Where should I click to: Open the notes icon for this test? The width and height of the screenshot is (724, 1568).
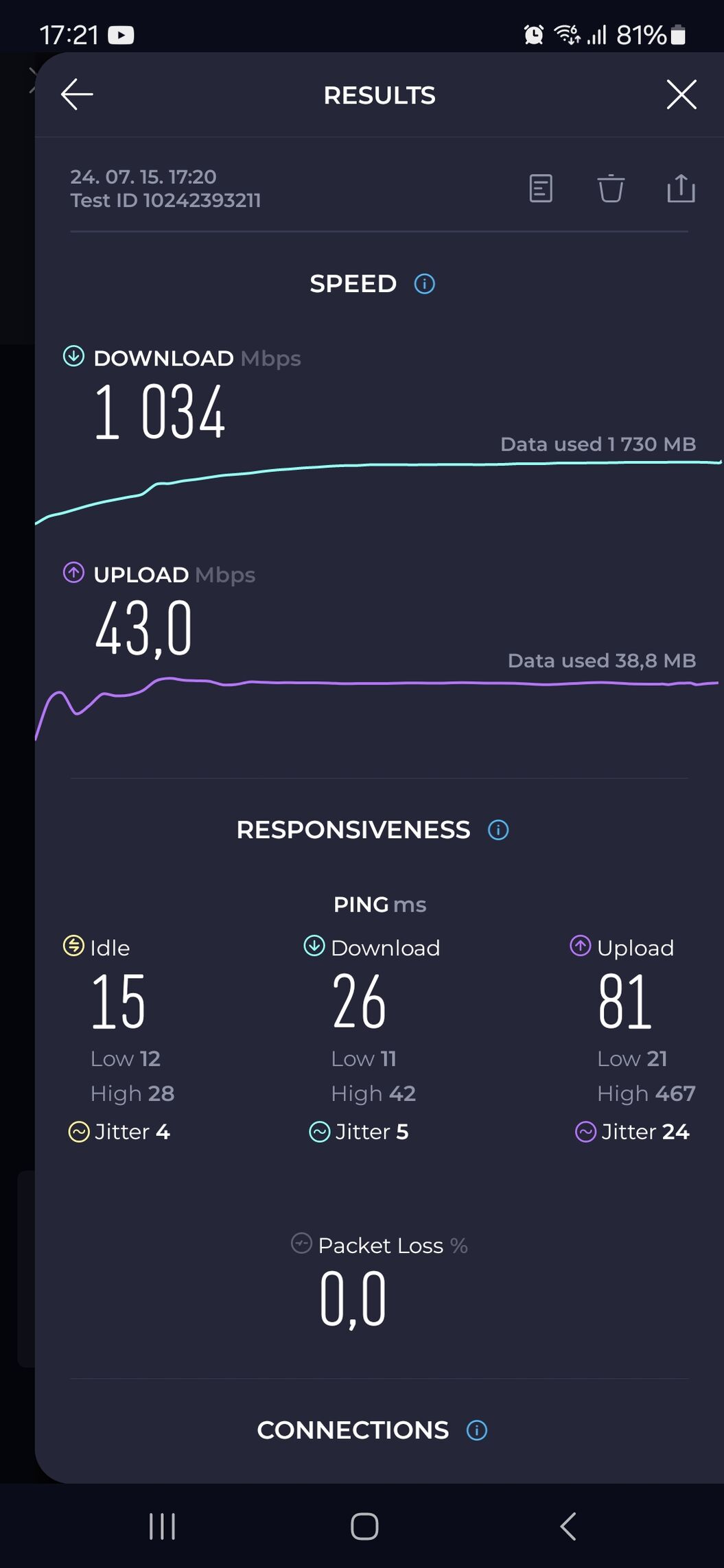click(541, 188)
